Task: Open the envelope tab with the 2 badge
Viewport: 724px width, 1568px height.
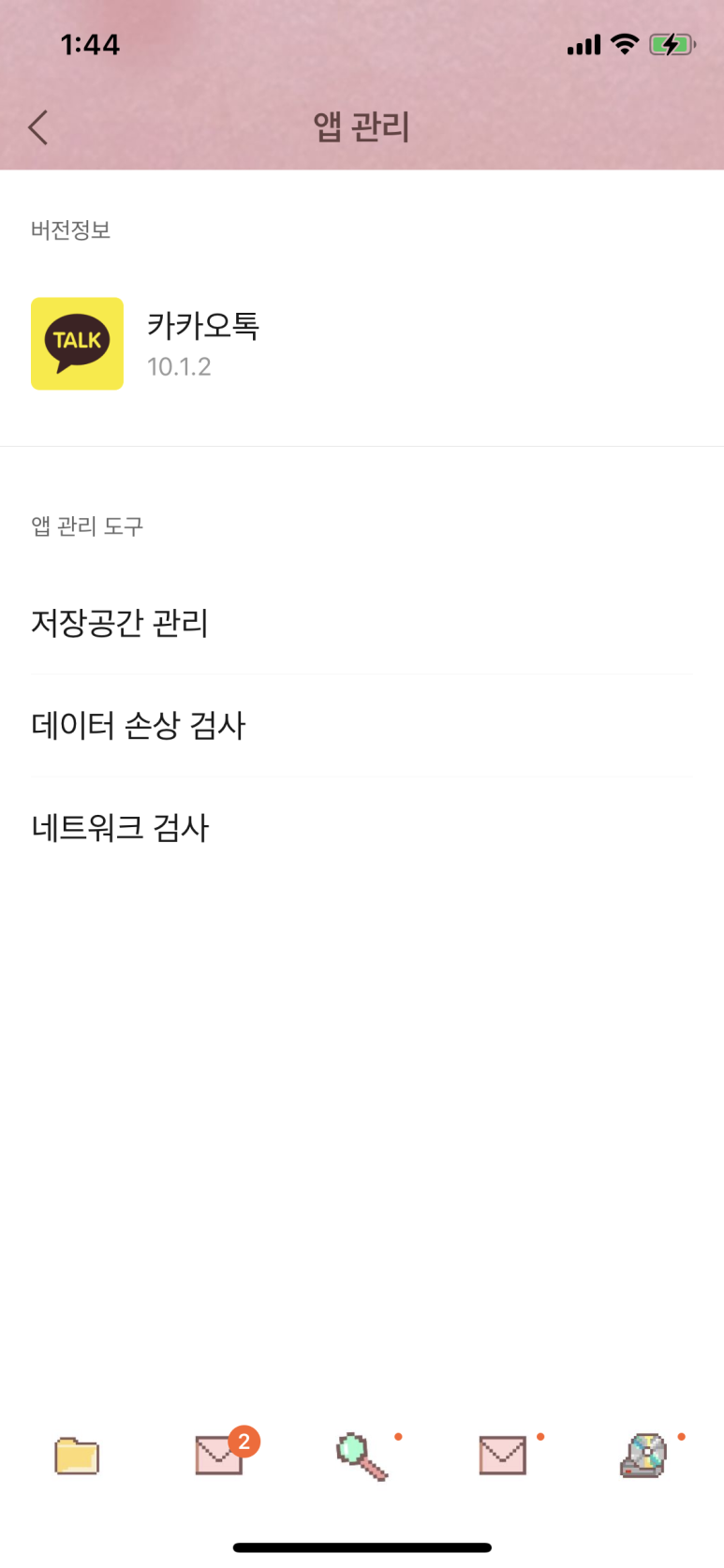Action: click(221, 1455)
